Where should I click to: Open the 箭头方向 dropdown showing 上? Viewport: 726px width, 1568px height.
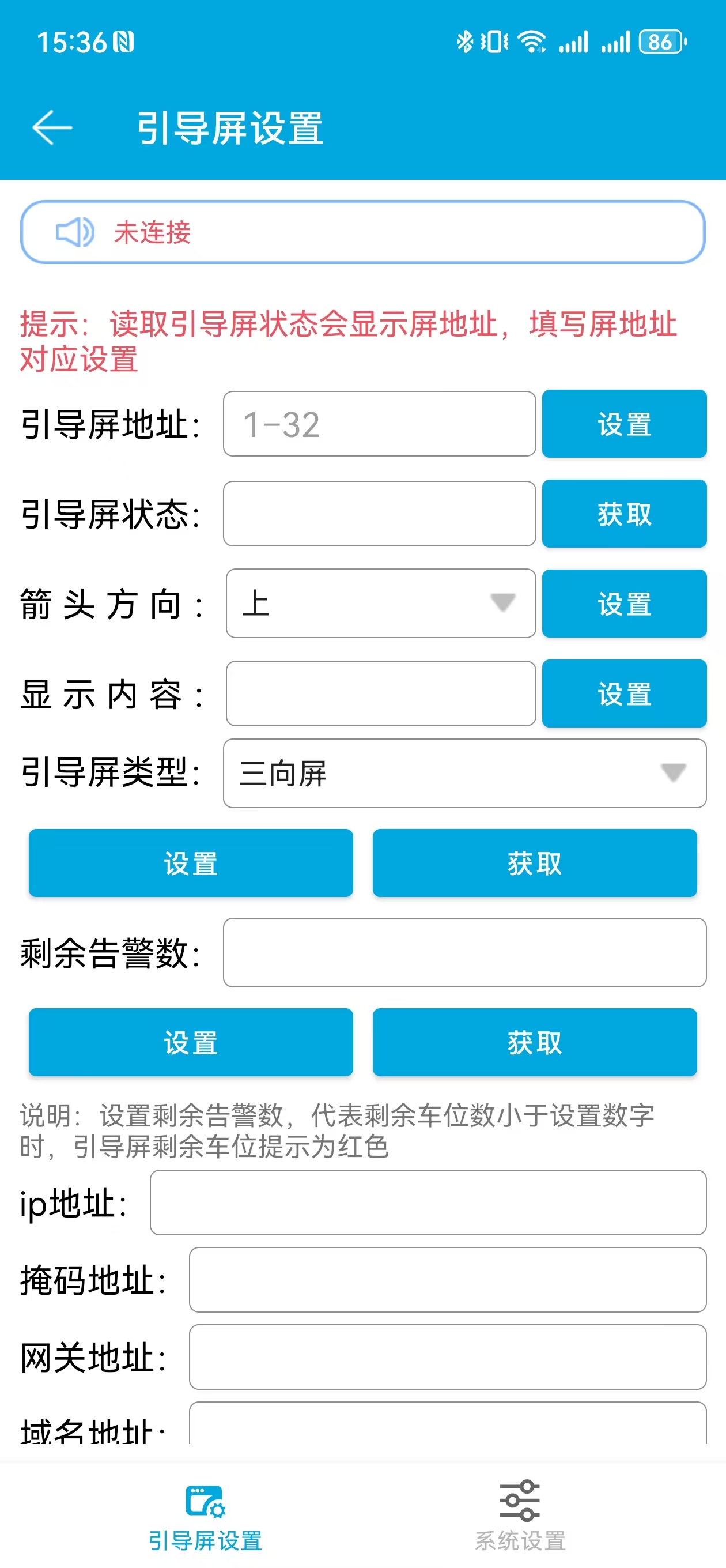coord(380,603)
